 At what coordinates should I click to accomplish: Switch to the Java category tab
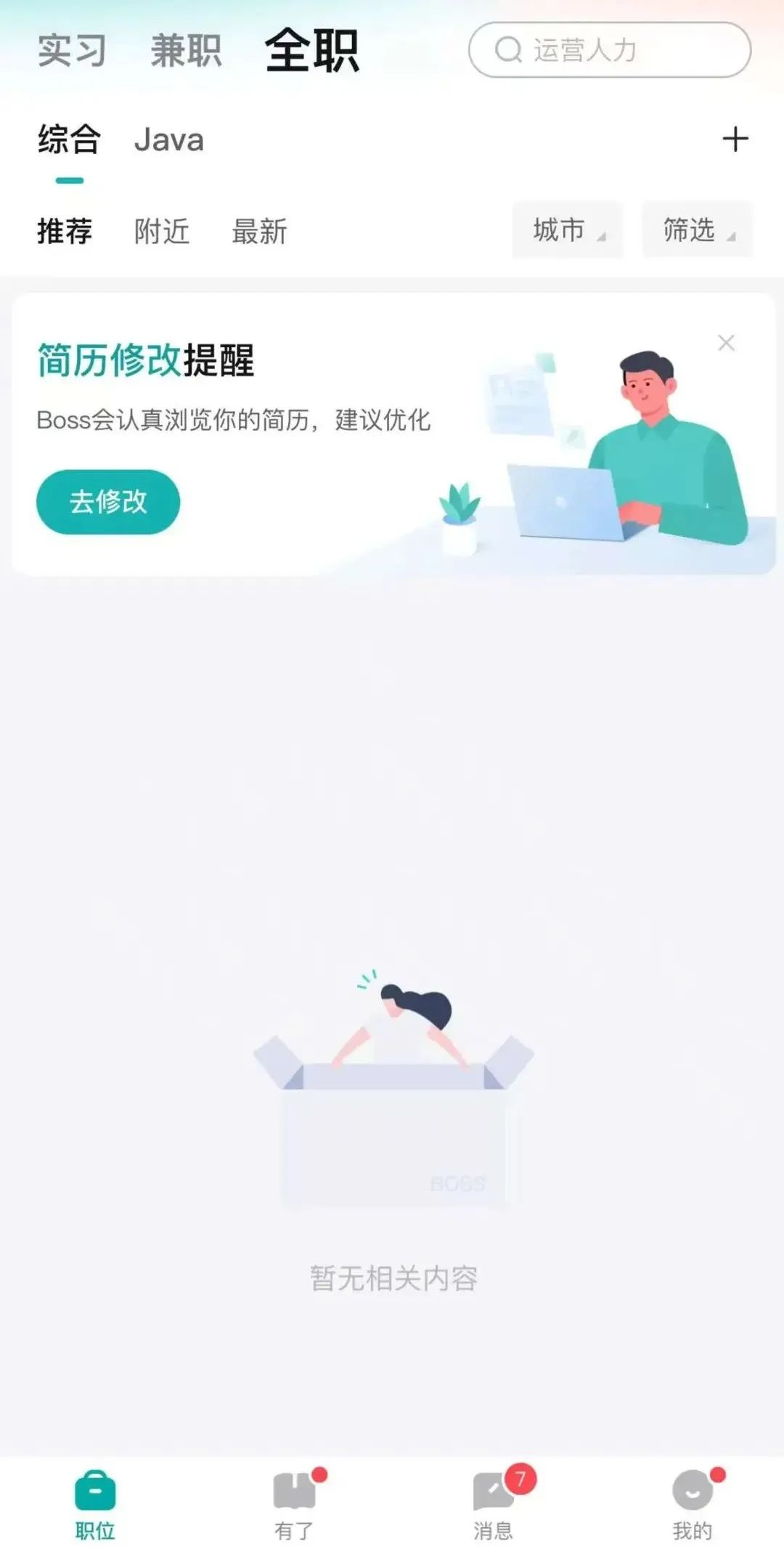click(168, 140)
